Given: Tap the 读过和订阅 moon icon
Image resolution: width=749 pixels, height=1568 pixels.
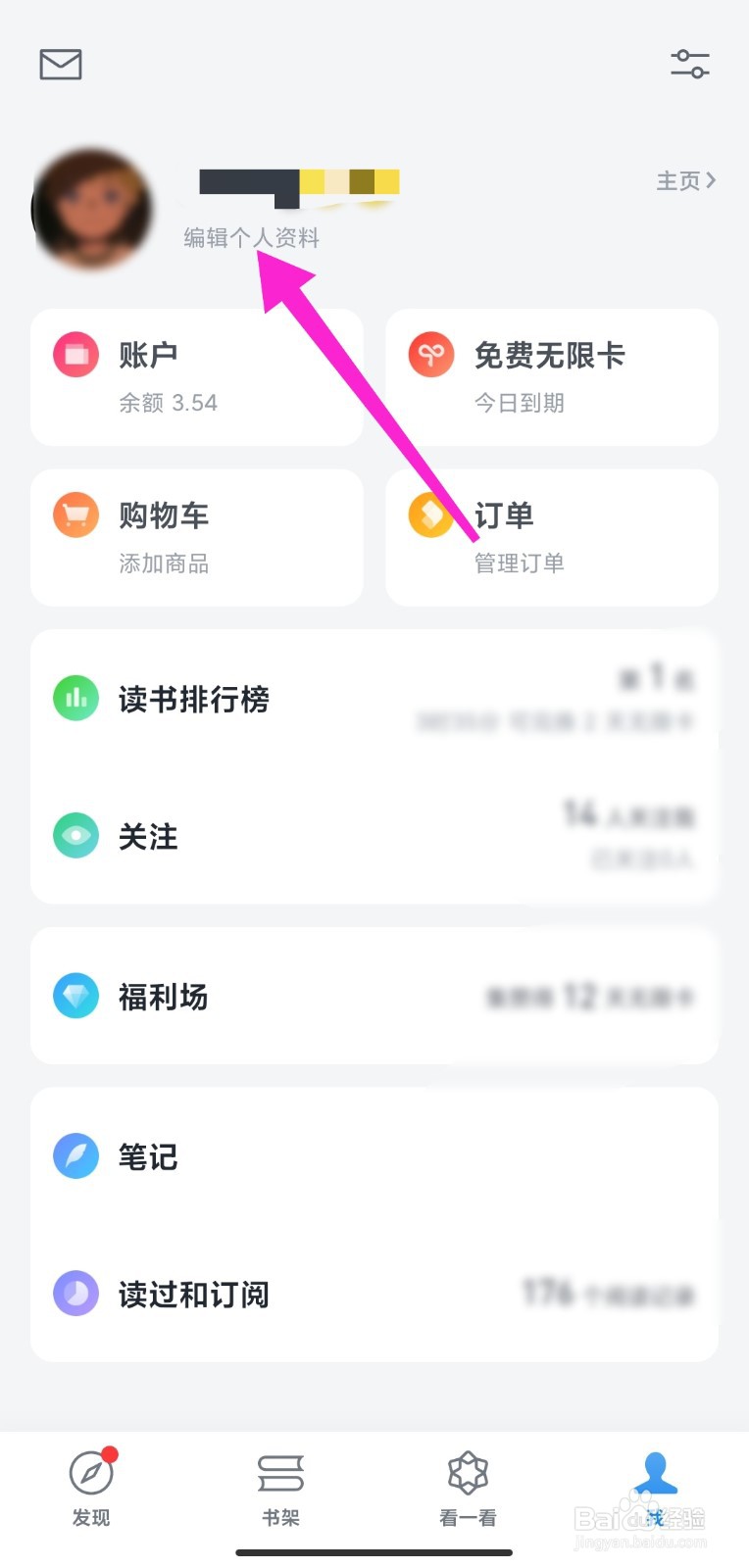Looking at the screenshot, I should pyautogui.click(x=75, y=1294).
